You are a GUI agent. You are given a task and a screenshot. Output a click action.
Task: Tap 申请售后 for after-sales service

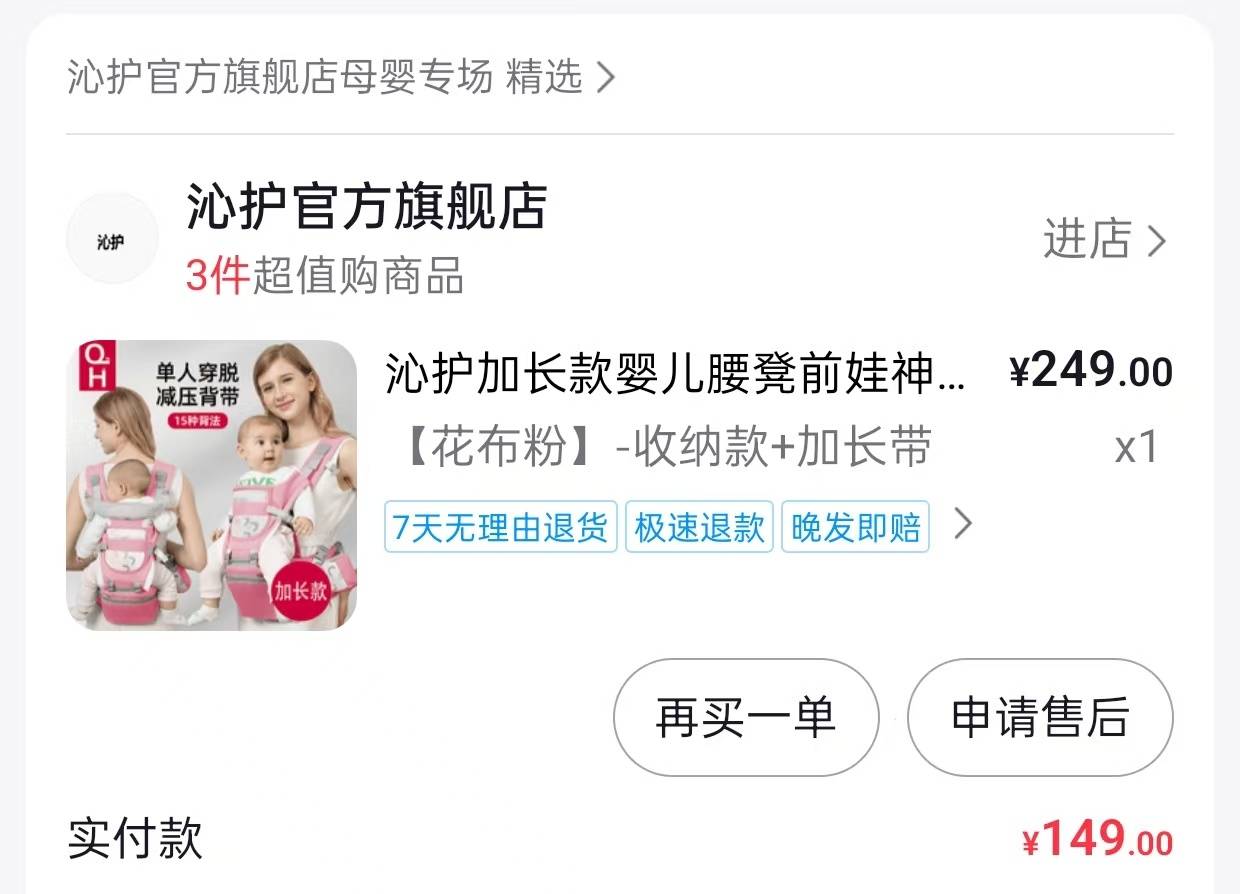click(x=1039, y=717)
